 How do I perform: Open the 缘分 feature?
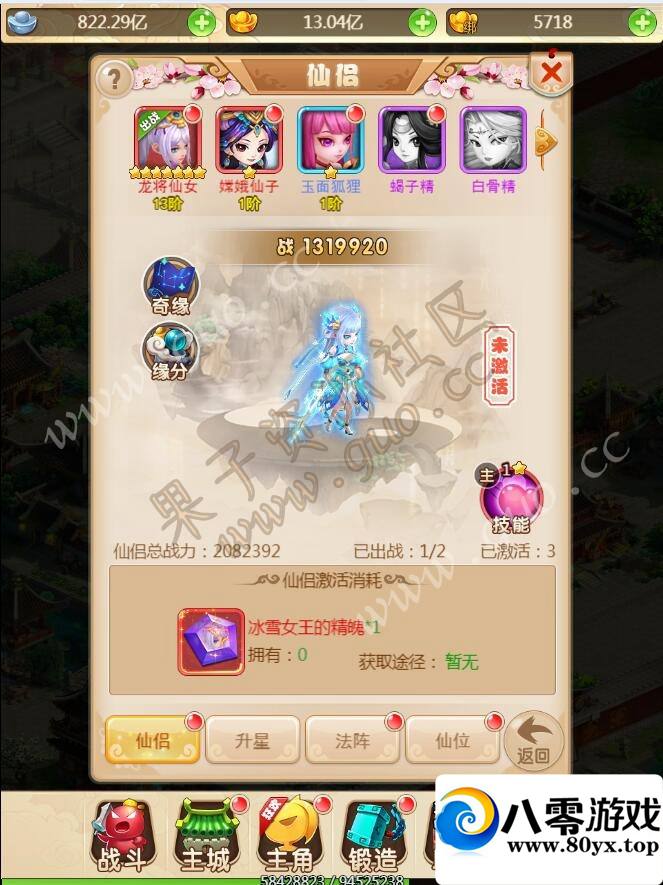[x=170, y=353]
